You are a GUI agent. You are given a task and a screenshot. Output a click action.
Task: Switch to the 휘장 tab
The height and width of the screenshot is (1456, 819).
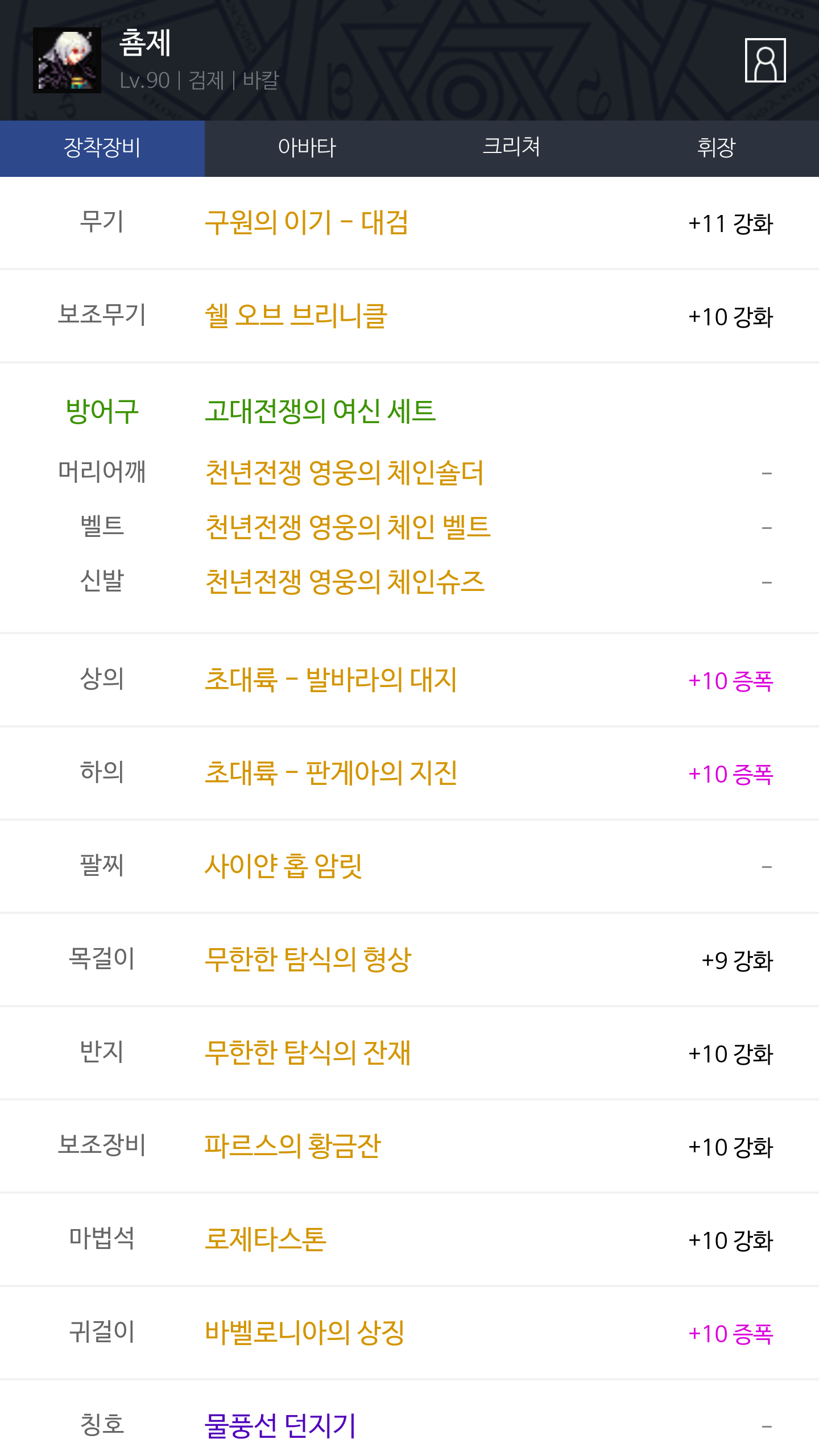[717, 148]
